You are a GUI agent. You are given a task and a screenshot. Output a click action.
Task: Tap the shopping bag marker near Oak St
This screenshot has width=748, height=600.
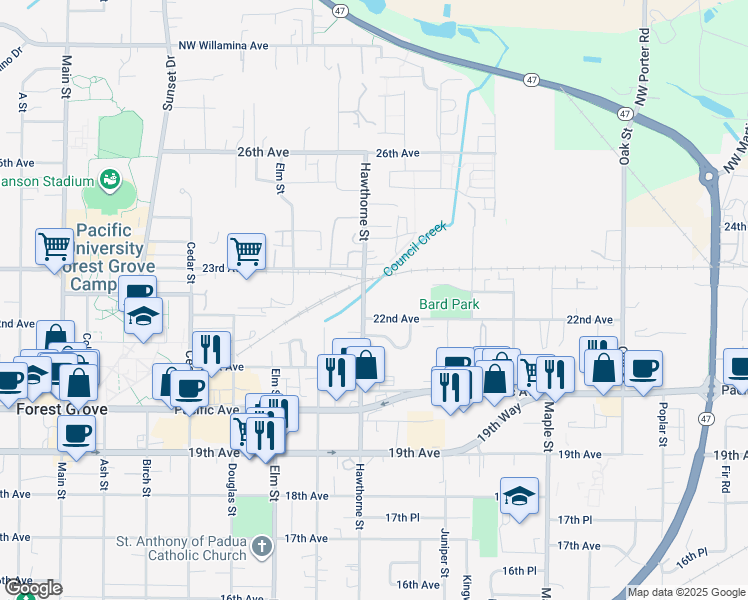point(606,367)
